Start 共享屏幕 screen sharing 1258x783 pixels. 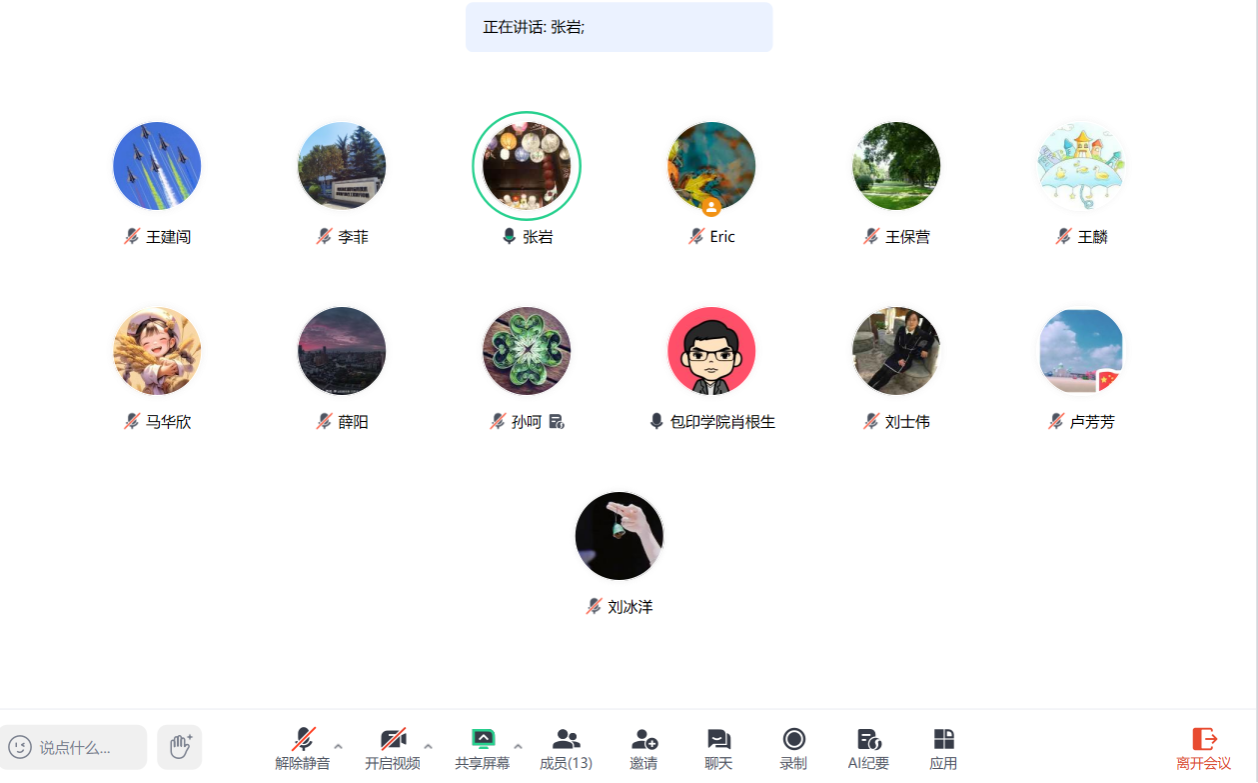[x=482, y=748]
